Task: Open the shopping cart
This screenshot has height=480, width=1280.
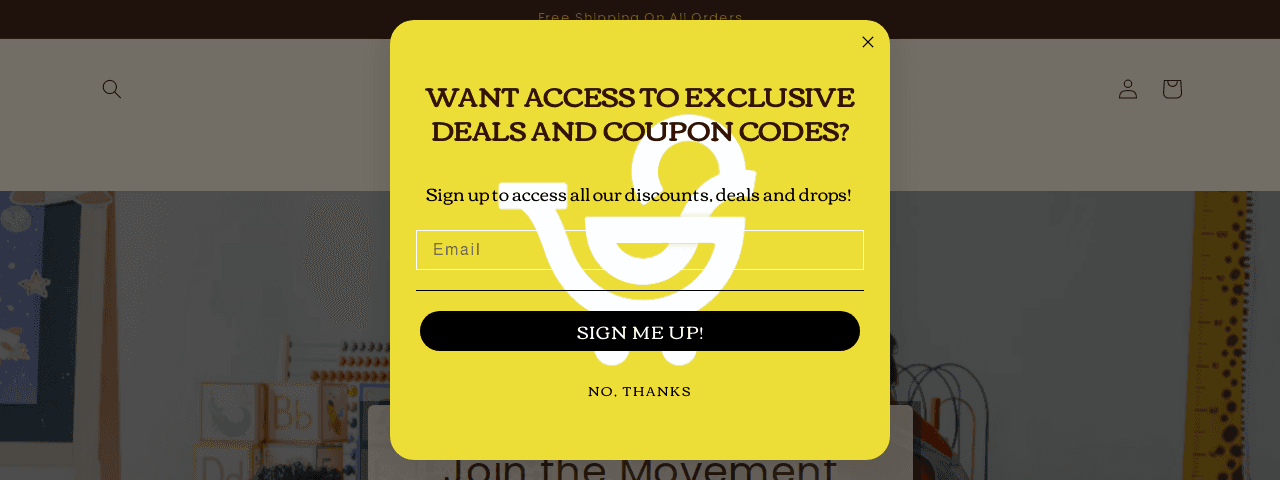Action: (1172, 89)
